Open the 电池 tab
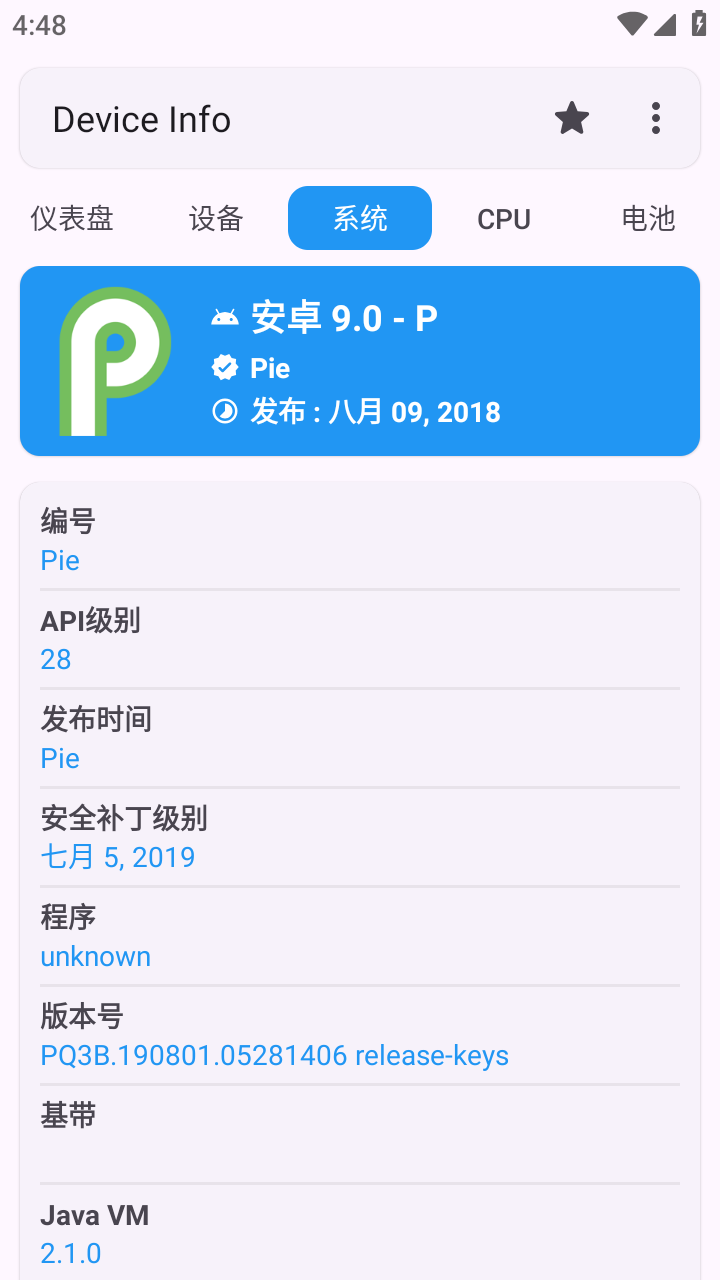Image resolution: width=720 pixels, height=1280 pixels. click(648, 218)
